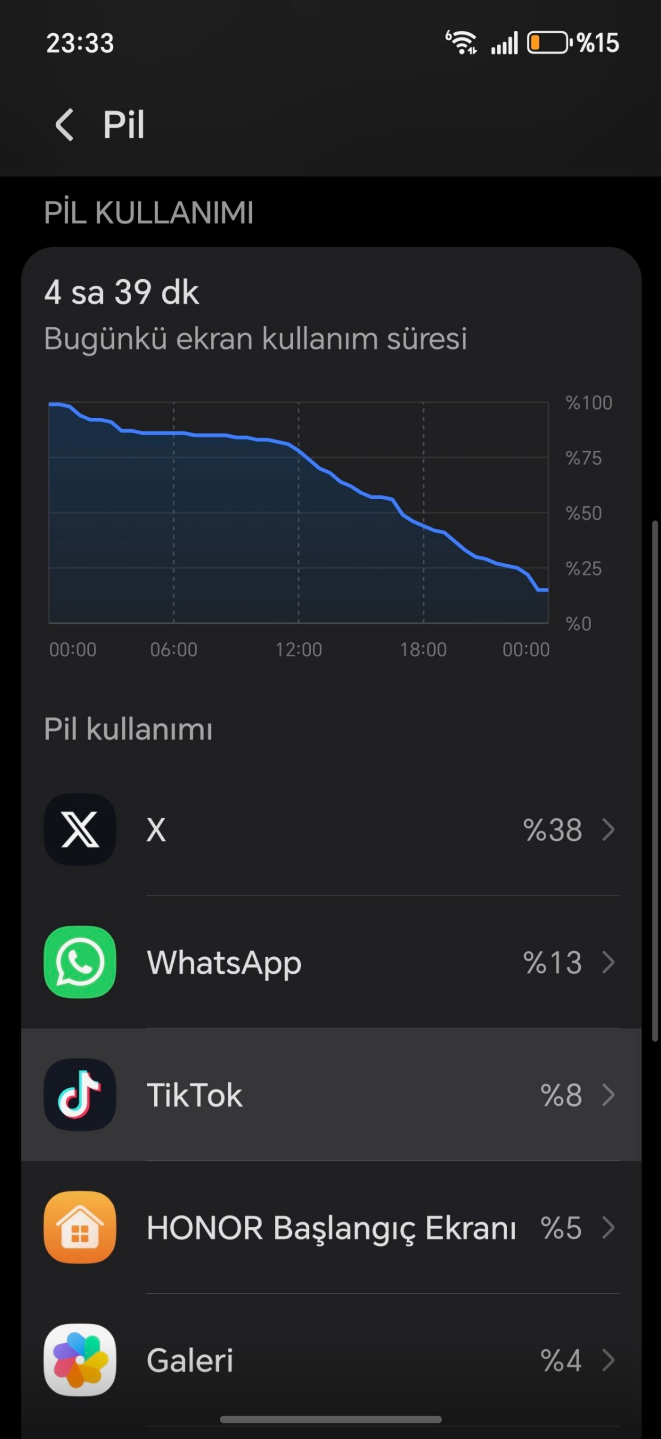Go back from the Pil screen

[x=65, y=126]
